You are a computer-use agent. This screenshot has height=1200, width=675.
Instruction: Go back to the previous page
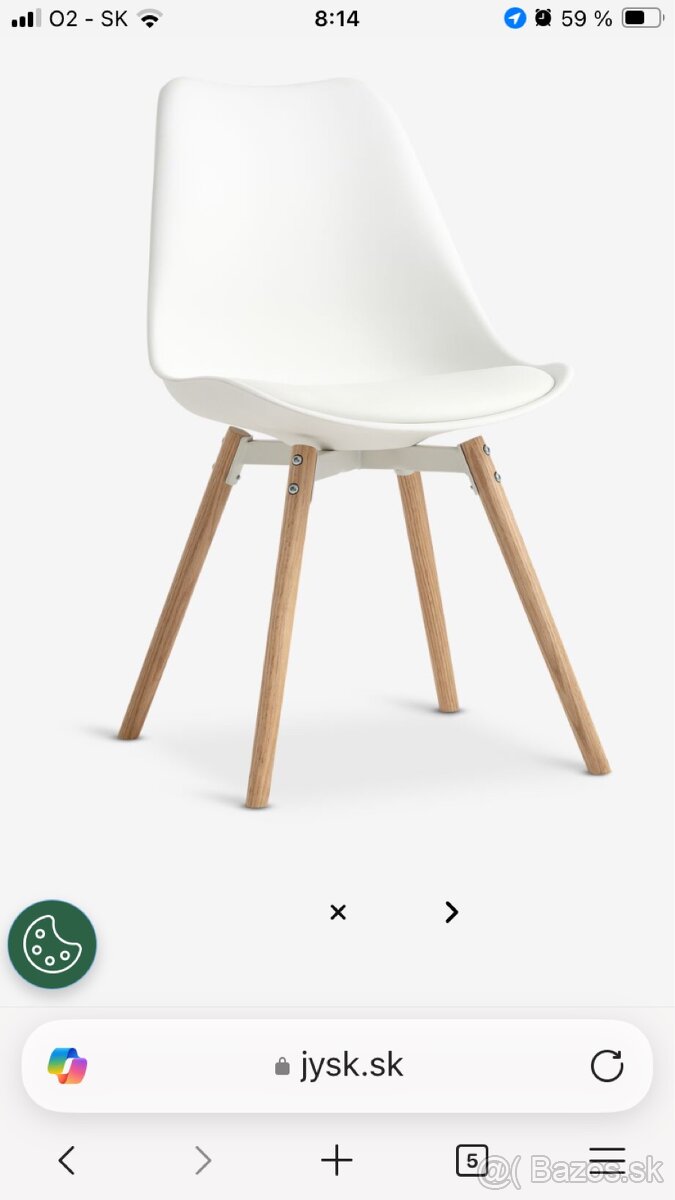(x=67, y=1160)
